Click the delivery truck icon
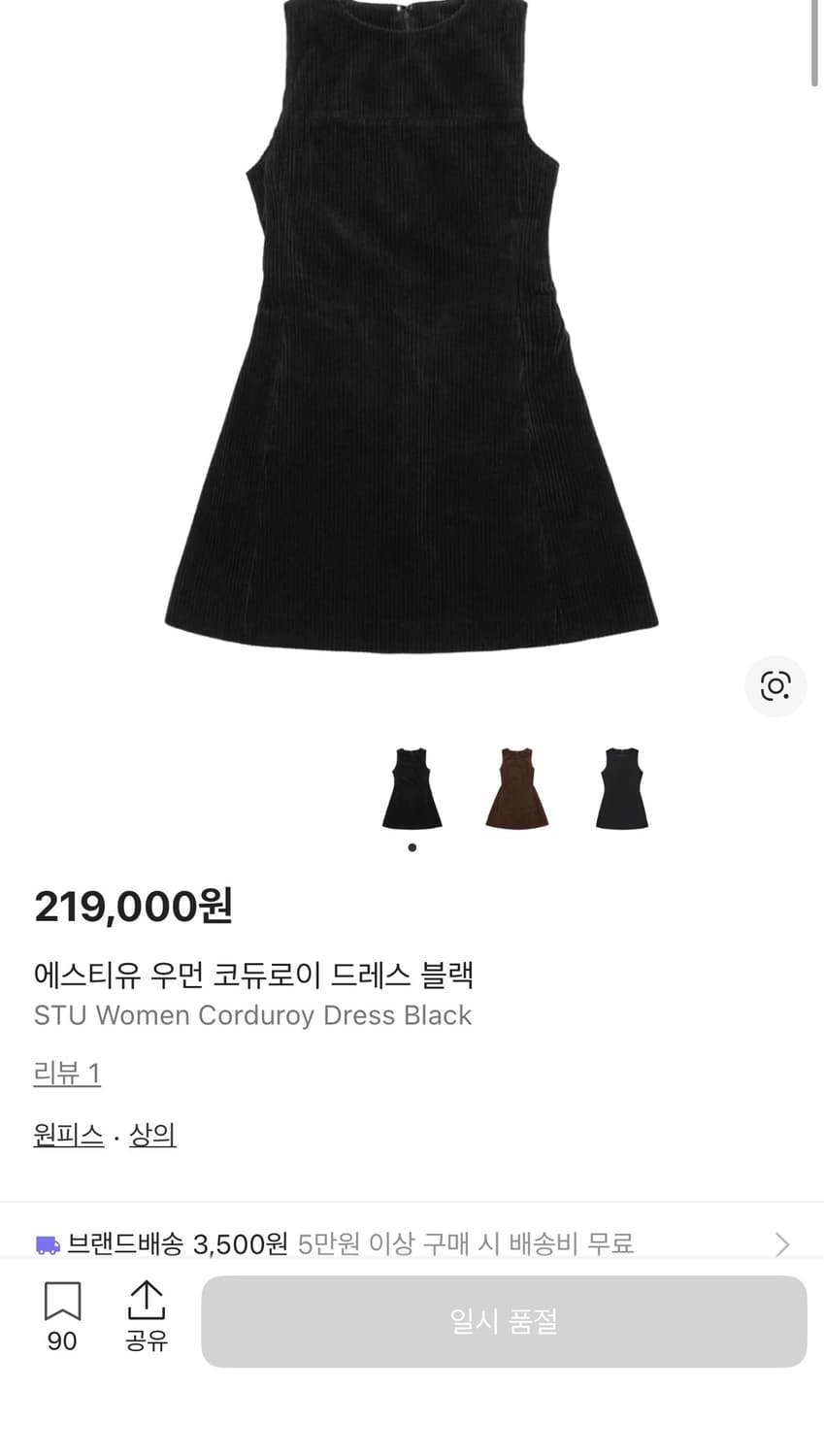The image size is (824, 1456). click(45, 1243)
